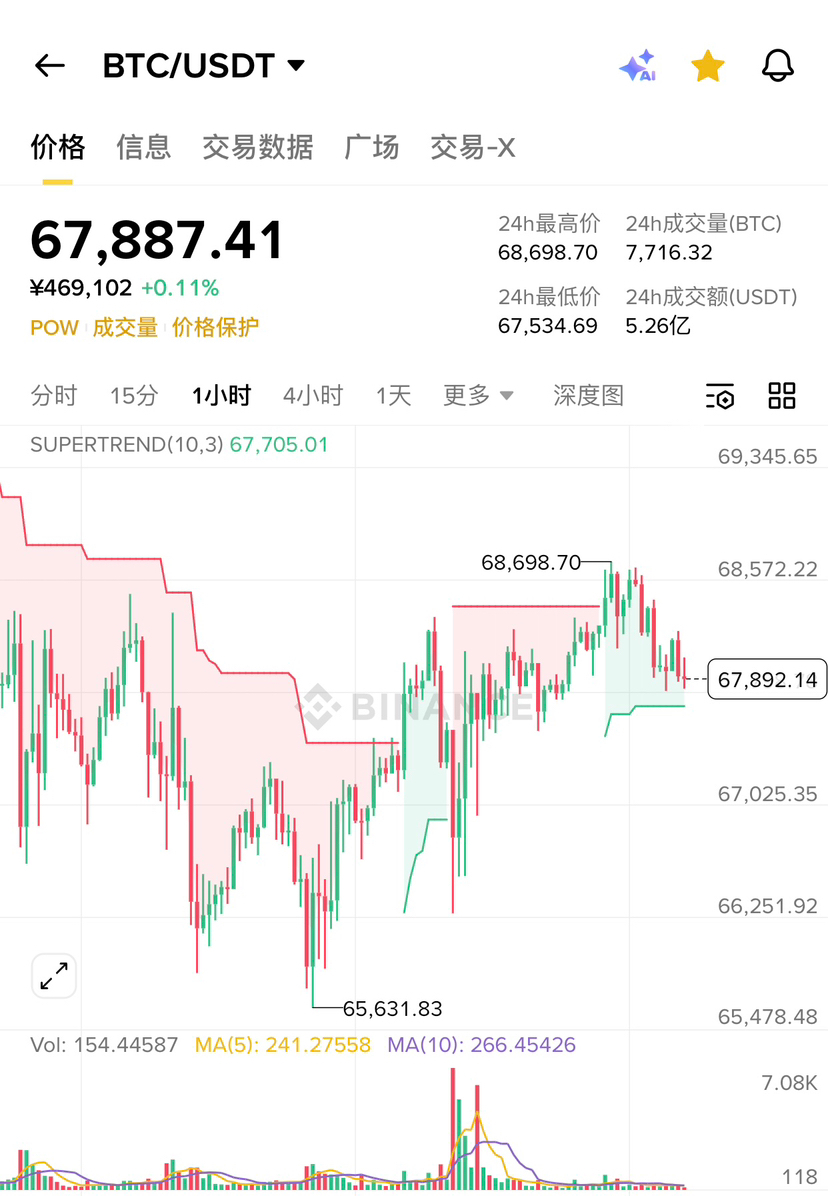Toggle the favorite star for BTC/USDT
Viewport: 828px width, 1196px height.
click(x=708, y=66)
